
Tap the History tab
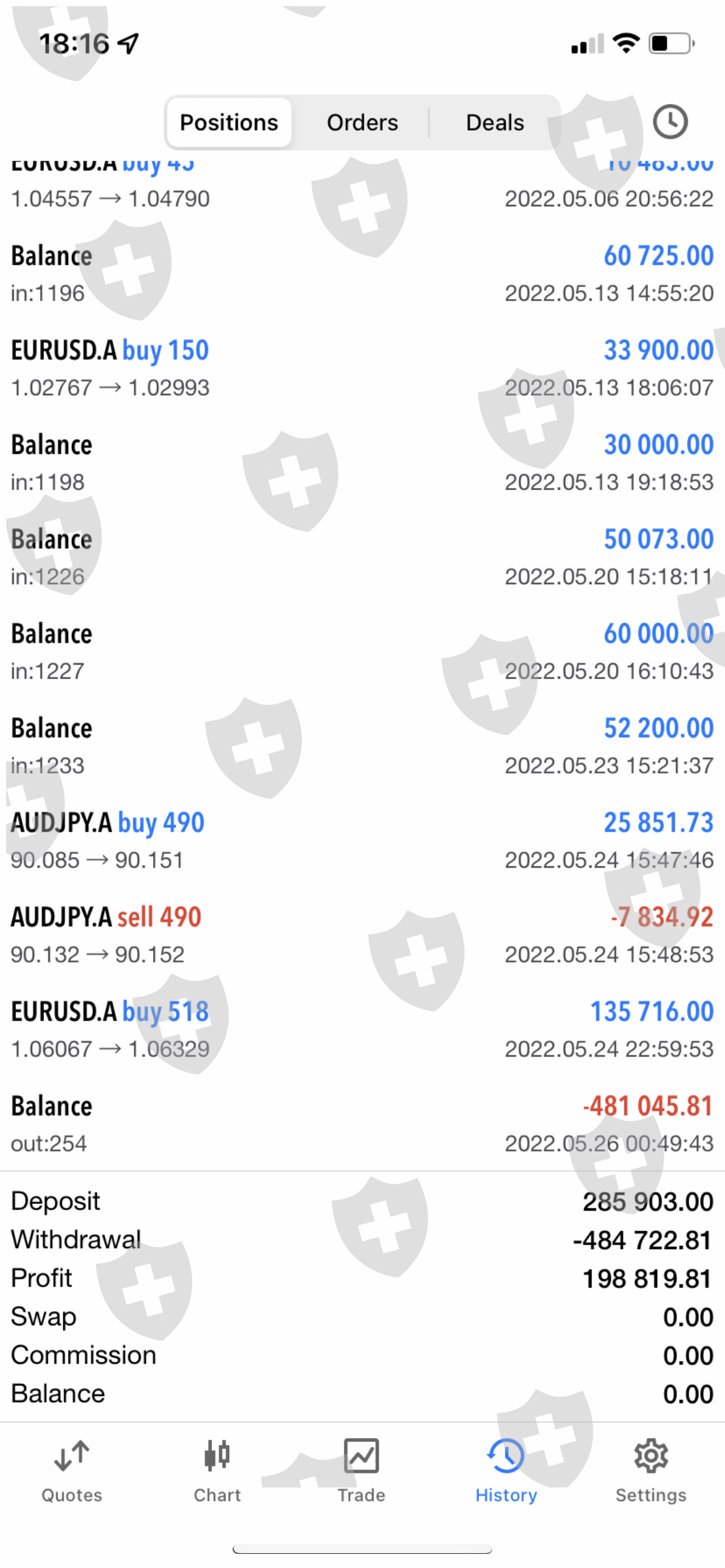coord(506,1474)
